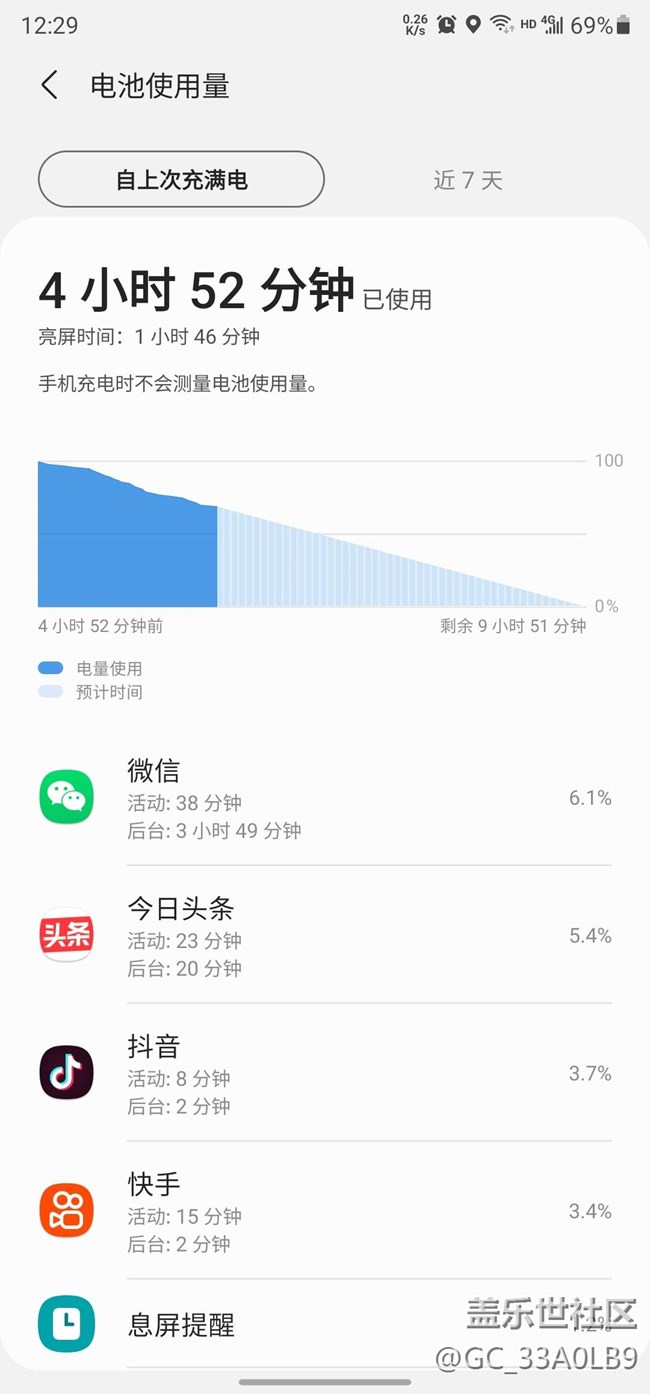View 快手 battery usage details
Screen dimensions: 650x1394
point(325,1211)
